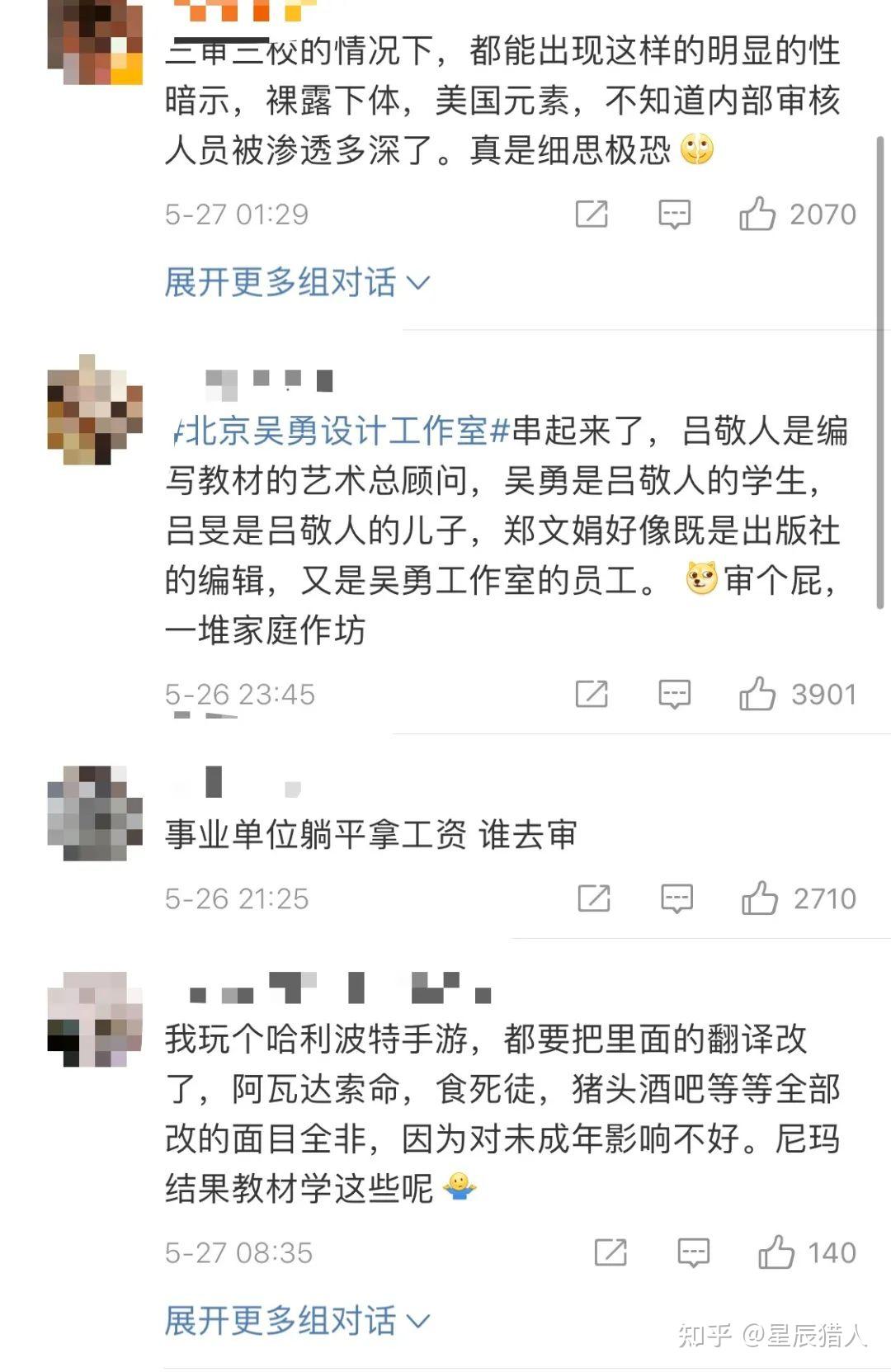Image resolution: width=891 pixels, height=1372 pixels.
Task: Reply to the comment posted 5-26 23:45
Action: coord(674,694)
